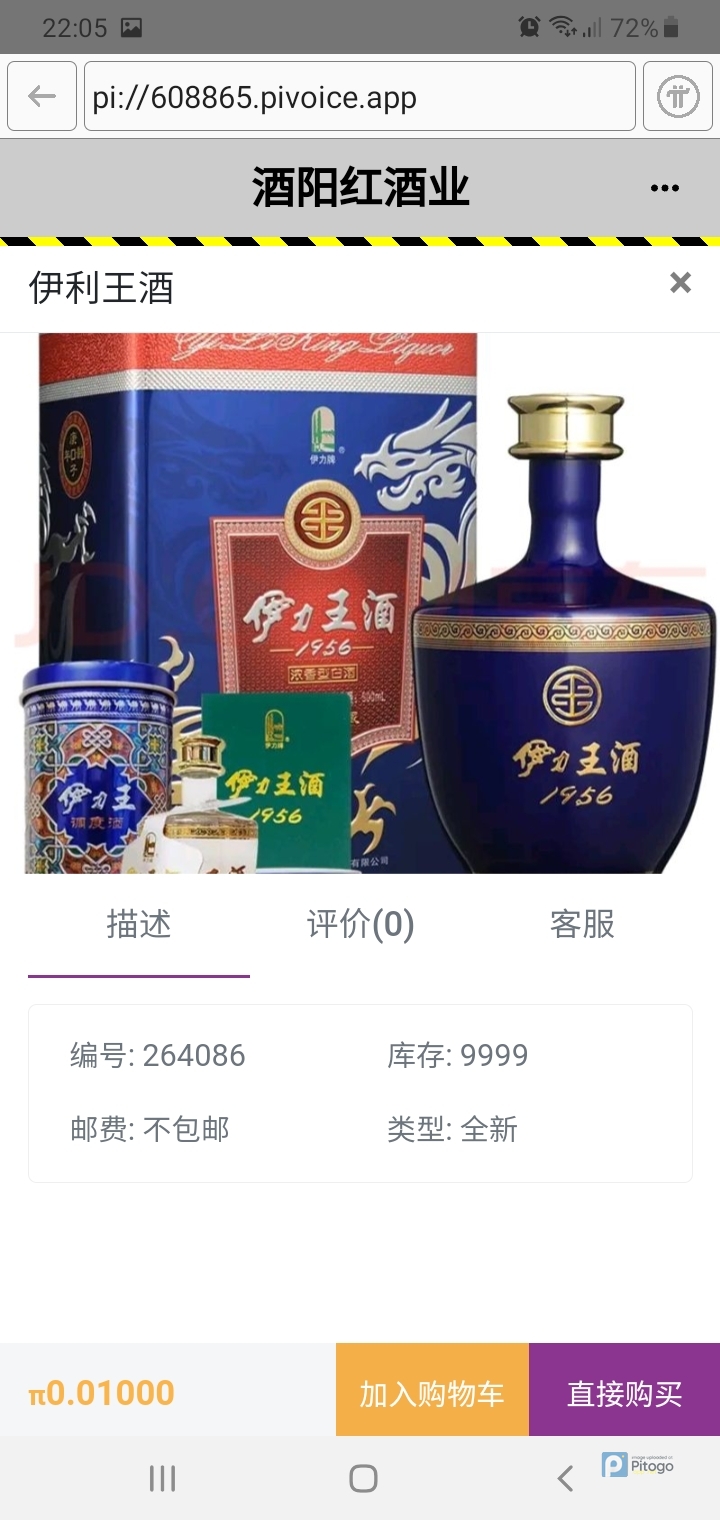Image resolution: width=720 pixels, height=1520 pixels.
Task: Tap the pi://608865.pivoice.app address bar
Action: [359, 96]
